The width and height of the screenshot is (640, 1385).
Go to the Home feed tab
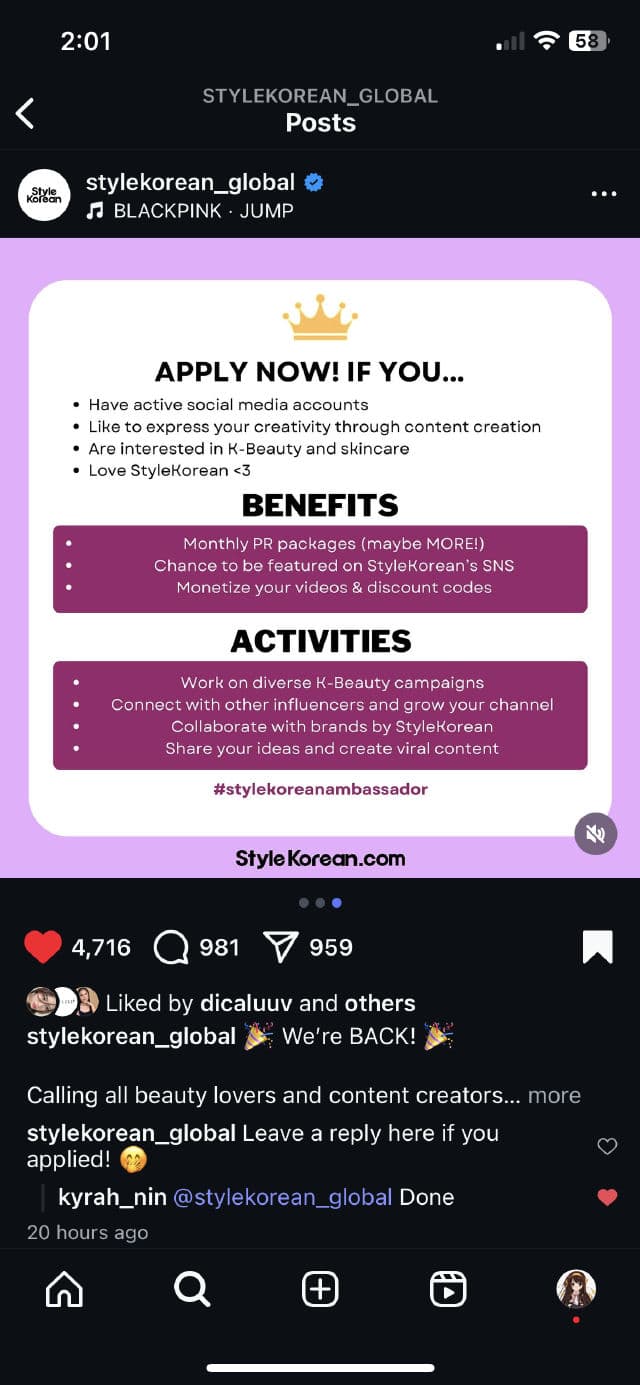tap(65, 1290)
